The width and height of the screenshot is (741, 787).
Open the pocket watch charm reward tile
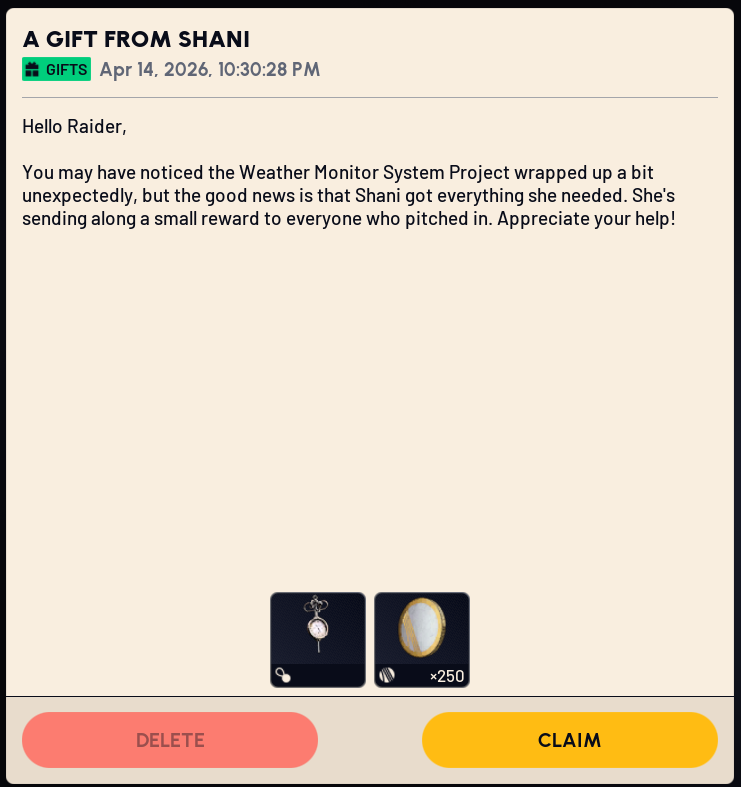[318, 639]
